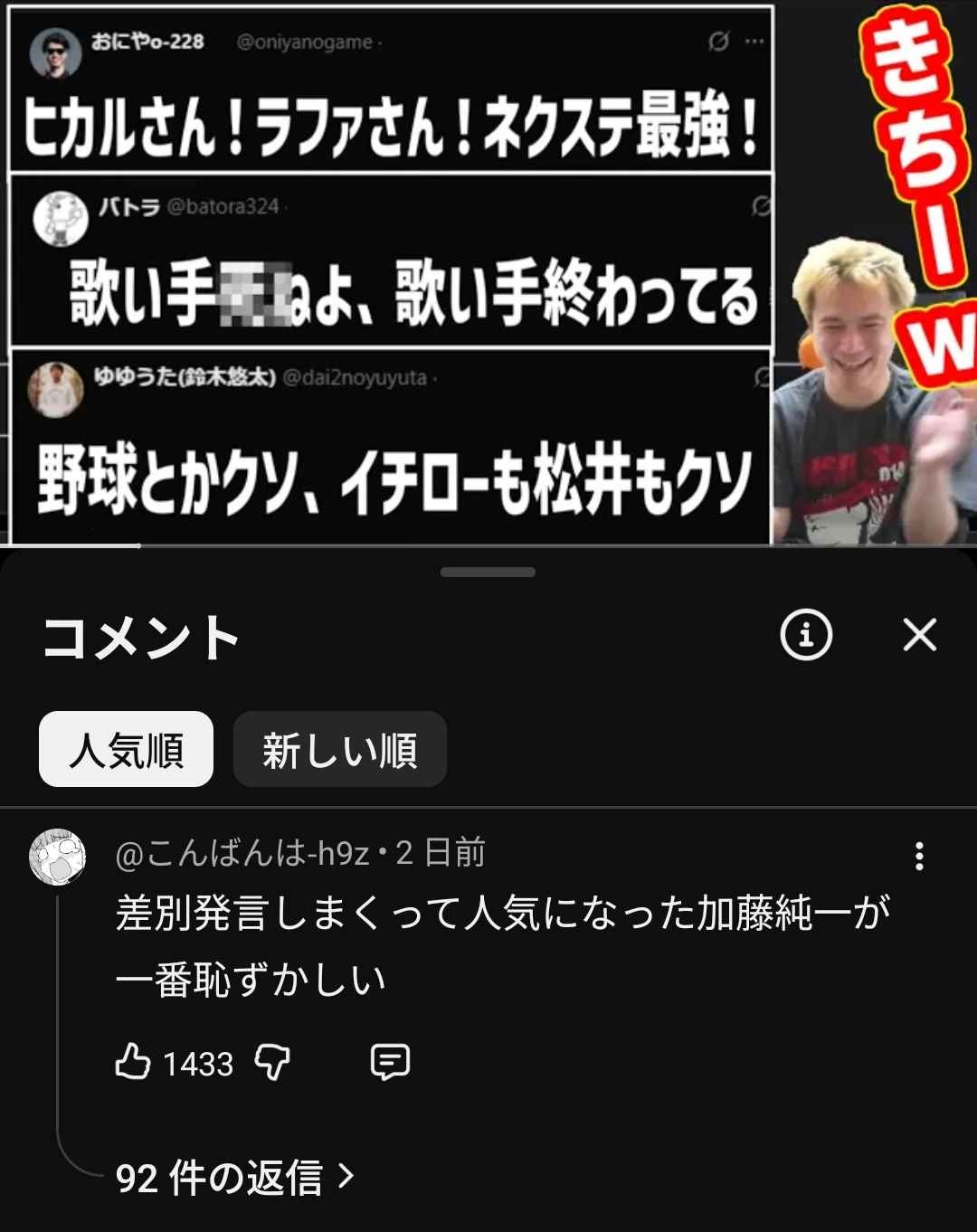
Task: Tap the video player area
Action: (x=488, y=271)
